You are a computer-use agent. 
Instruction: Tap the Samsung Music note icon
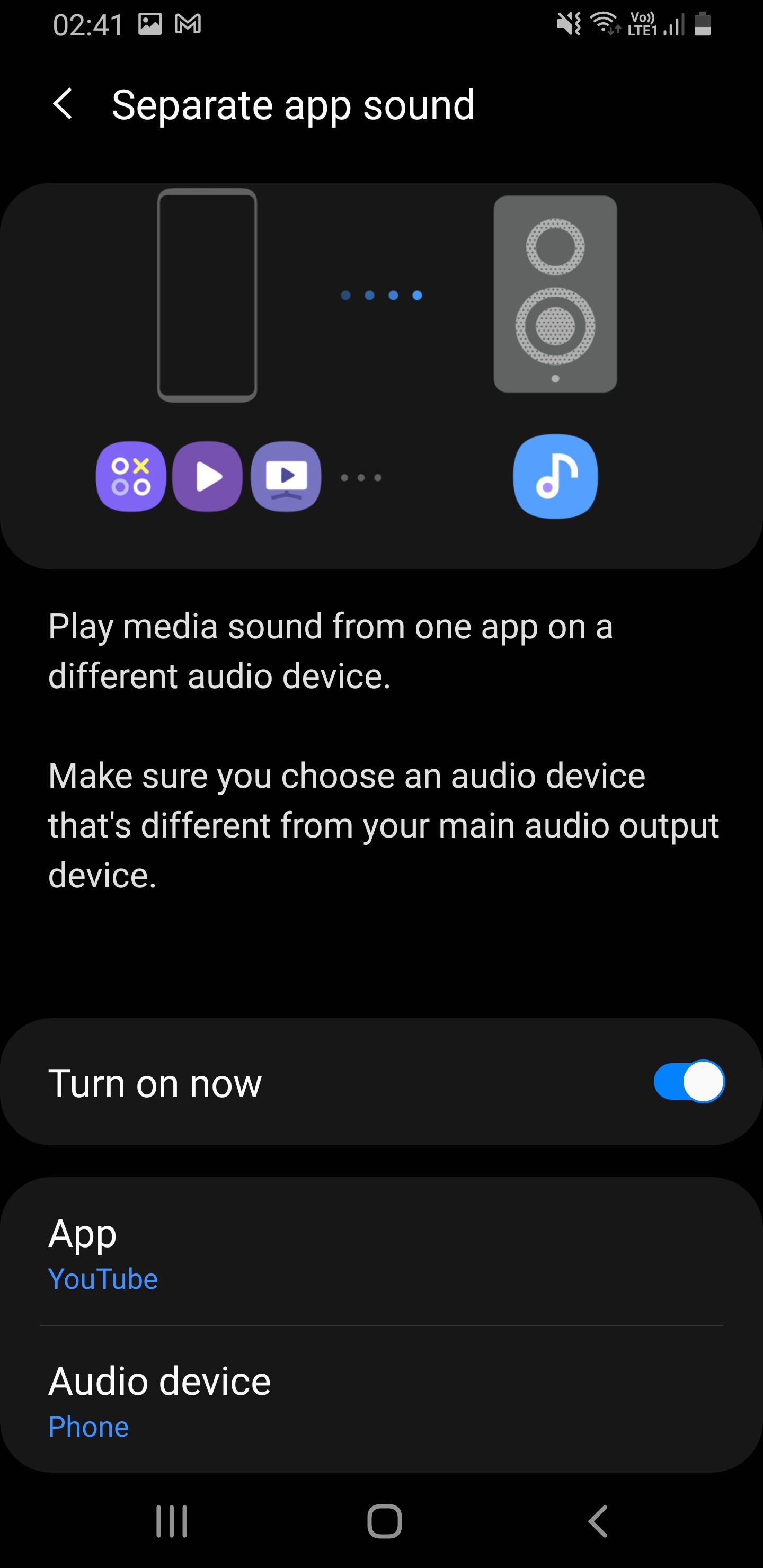(x=555, y=476)
